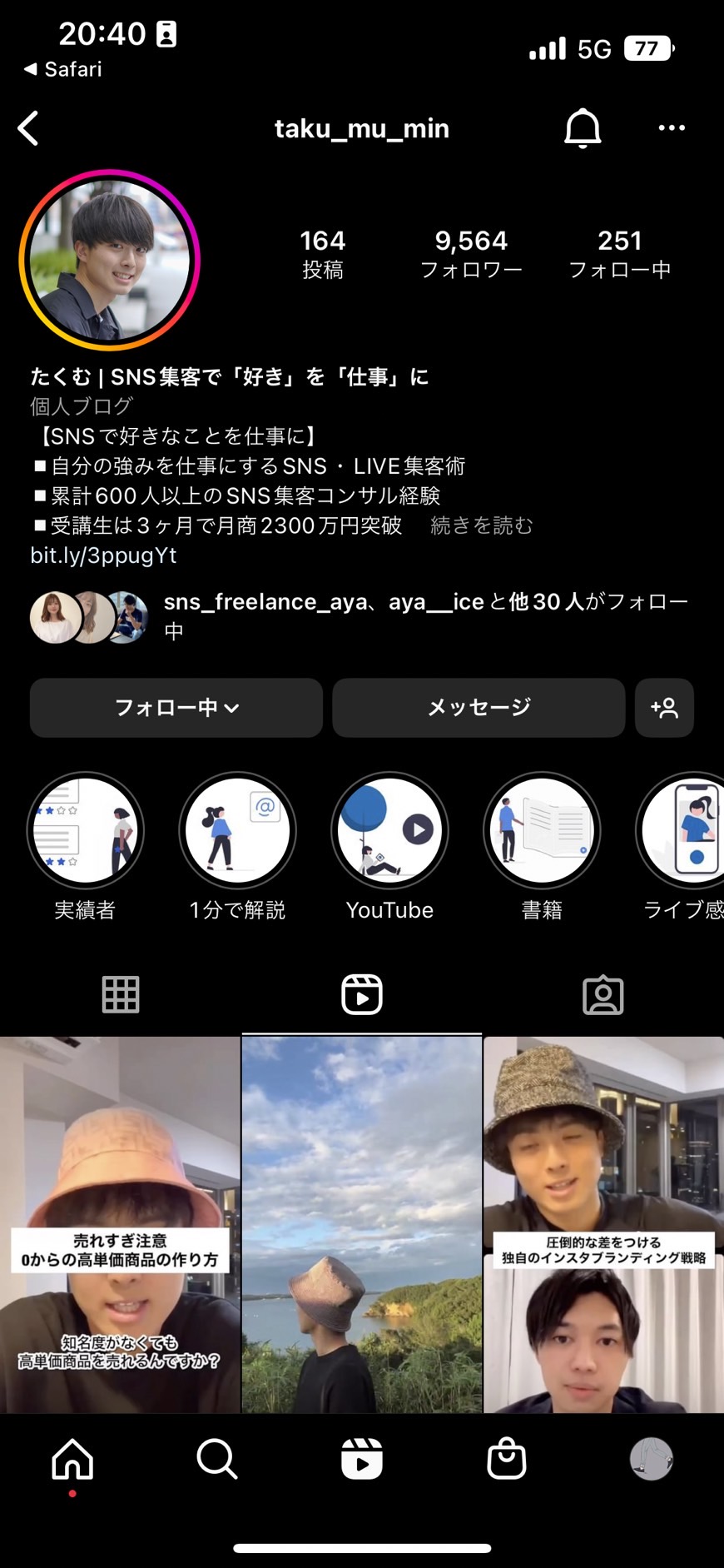Open the 1分で解説 highlight
The height and width of the screenshot is (1568, 724).
tap(237, 846)
